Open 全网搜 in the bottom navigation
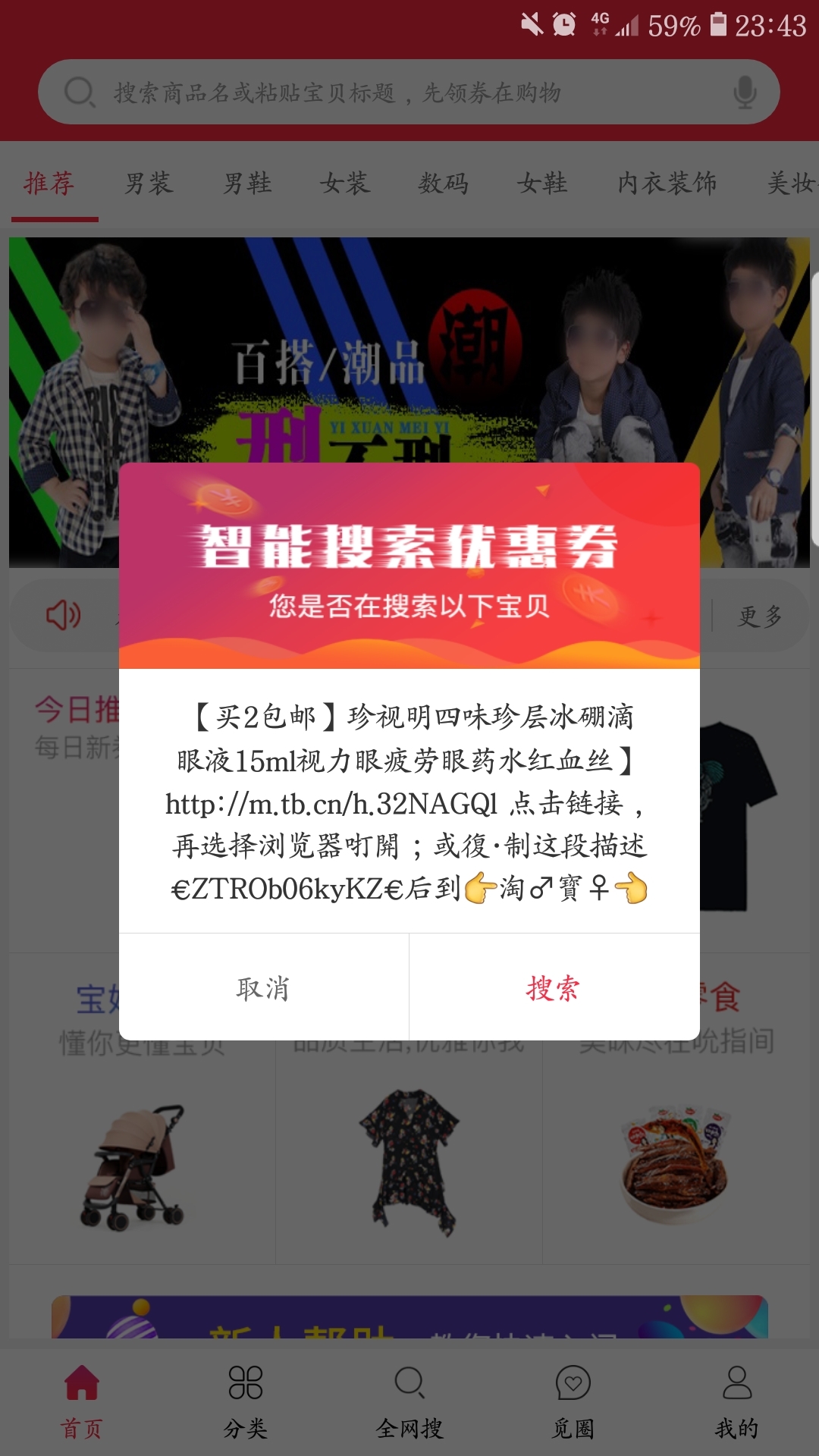The height and width of the screenshot is (1456, 819). click(409, 1401)
